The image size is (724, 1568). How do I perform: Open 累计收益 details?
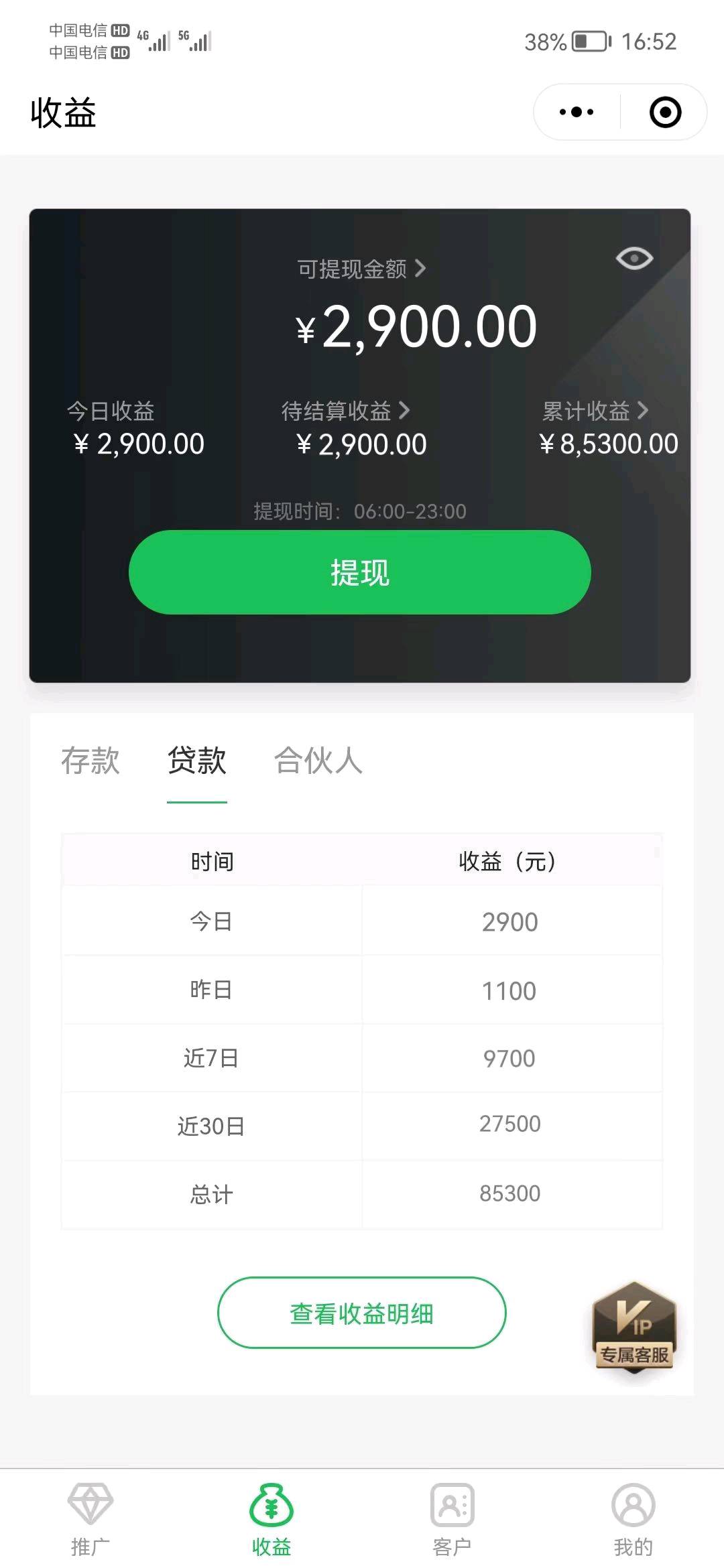(x=595, y=411)
